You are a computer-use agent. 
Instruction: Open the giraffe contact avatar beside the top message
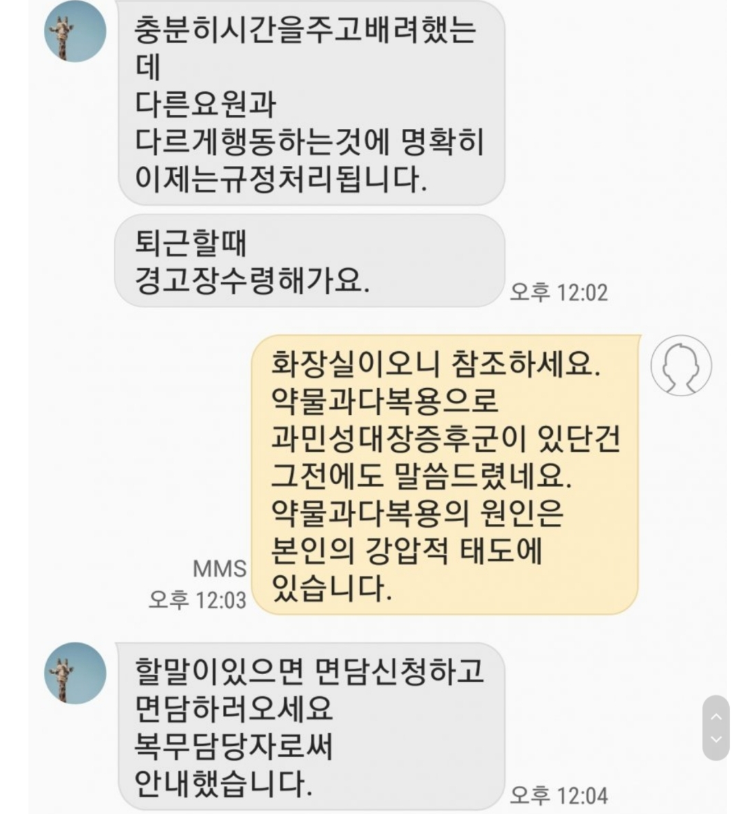click(x=75, y=32)
